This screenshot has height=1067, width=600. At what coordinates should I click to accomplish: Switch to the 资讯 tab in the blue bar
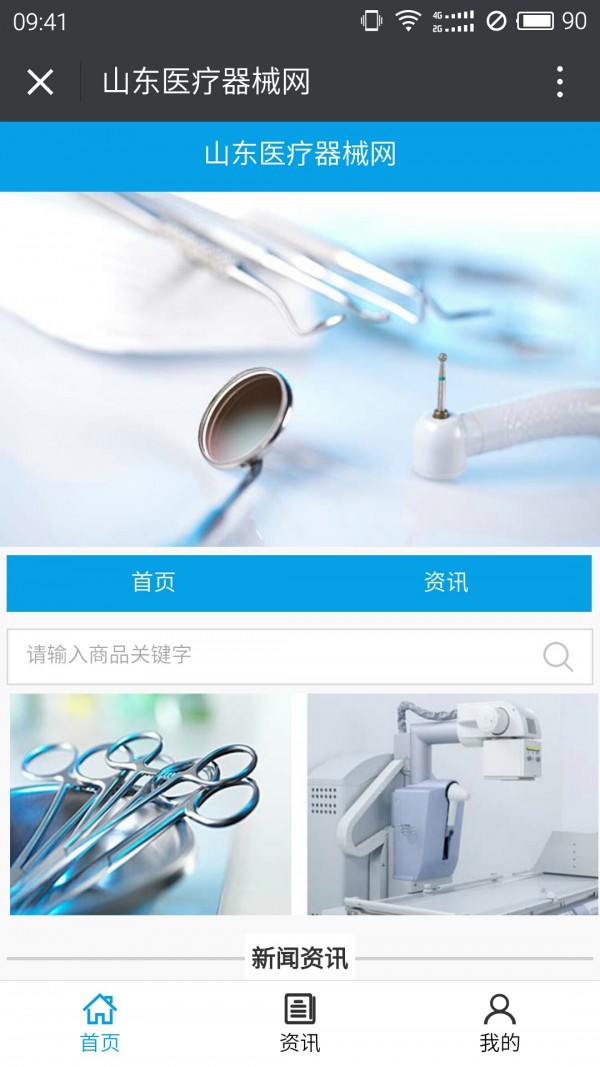click(x=446, y=582)
